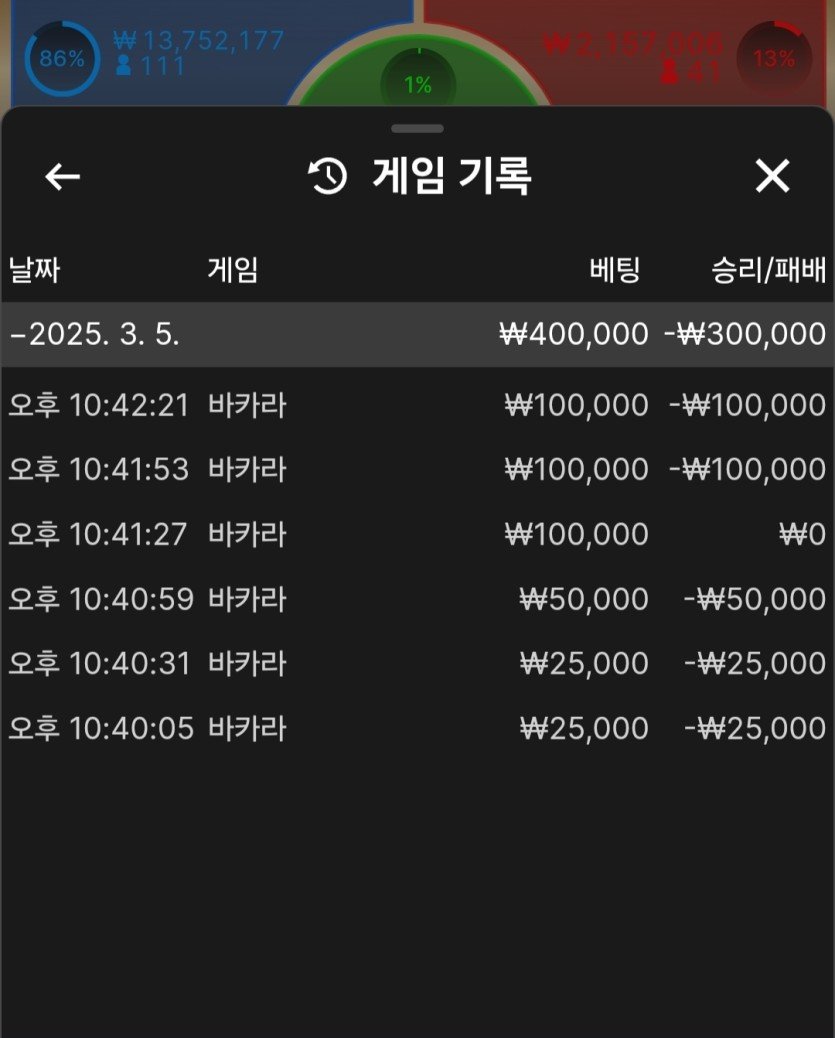This screenshot has height=1038, width=835.
Task: Go back with the left arrow
Action: (x=62, y=177)
